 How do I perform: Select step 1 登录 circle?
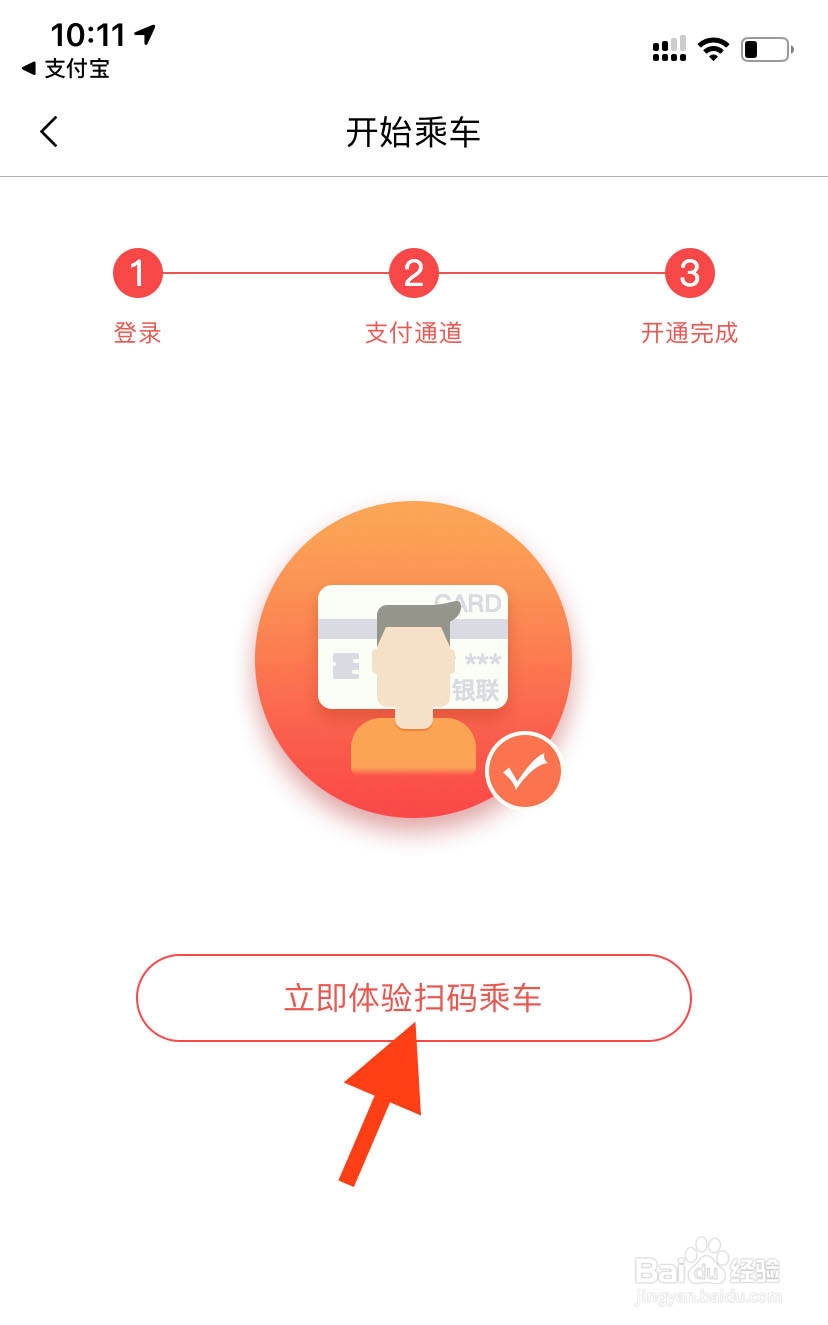137,273
